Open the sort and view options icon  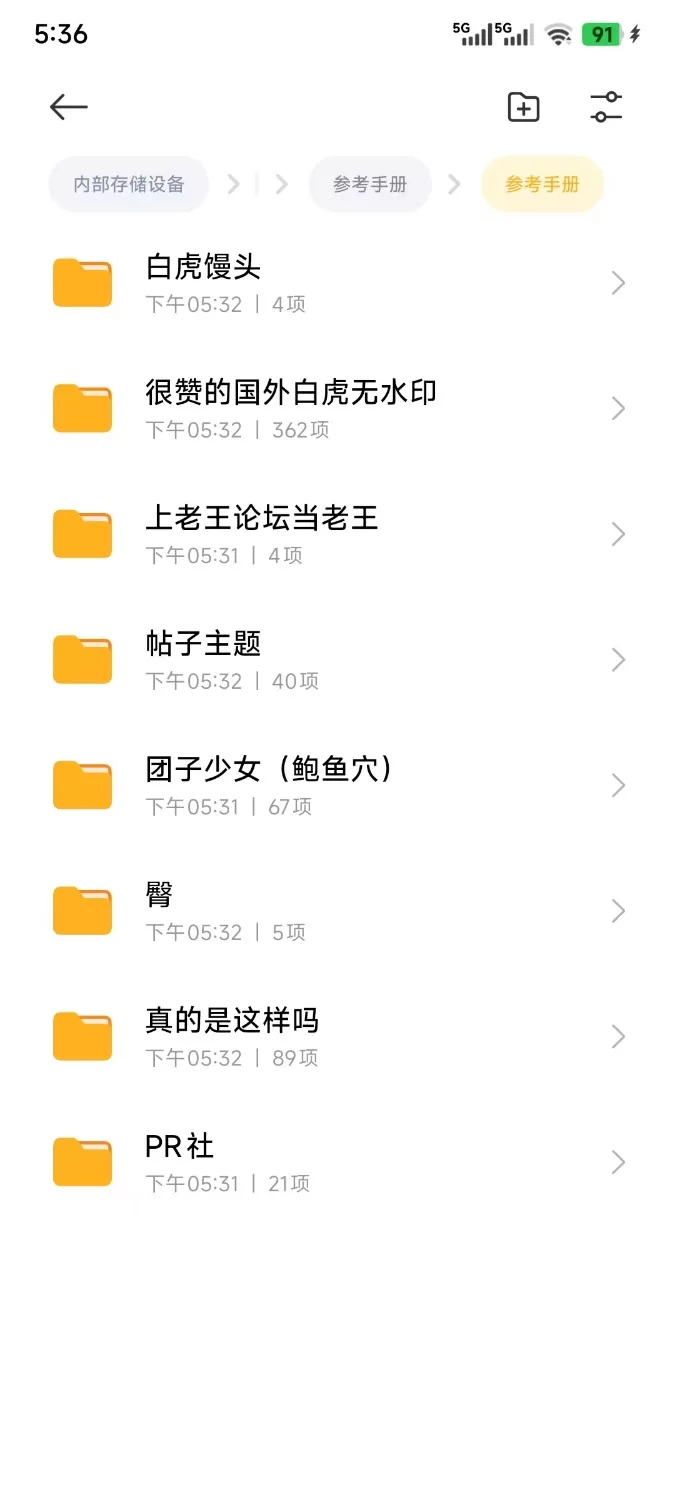point(606,107)
